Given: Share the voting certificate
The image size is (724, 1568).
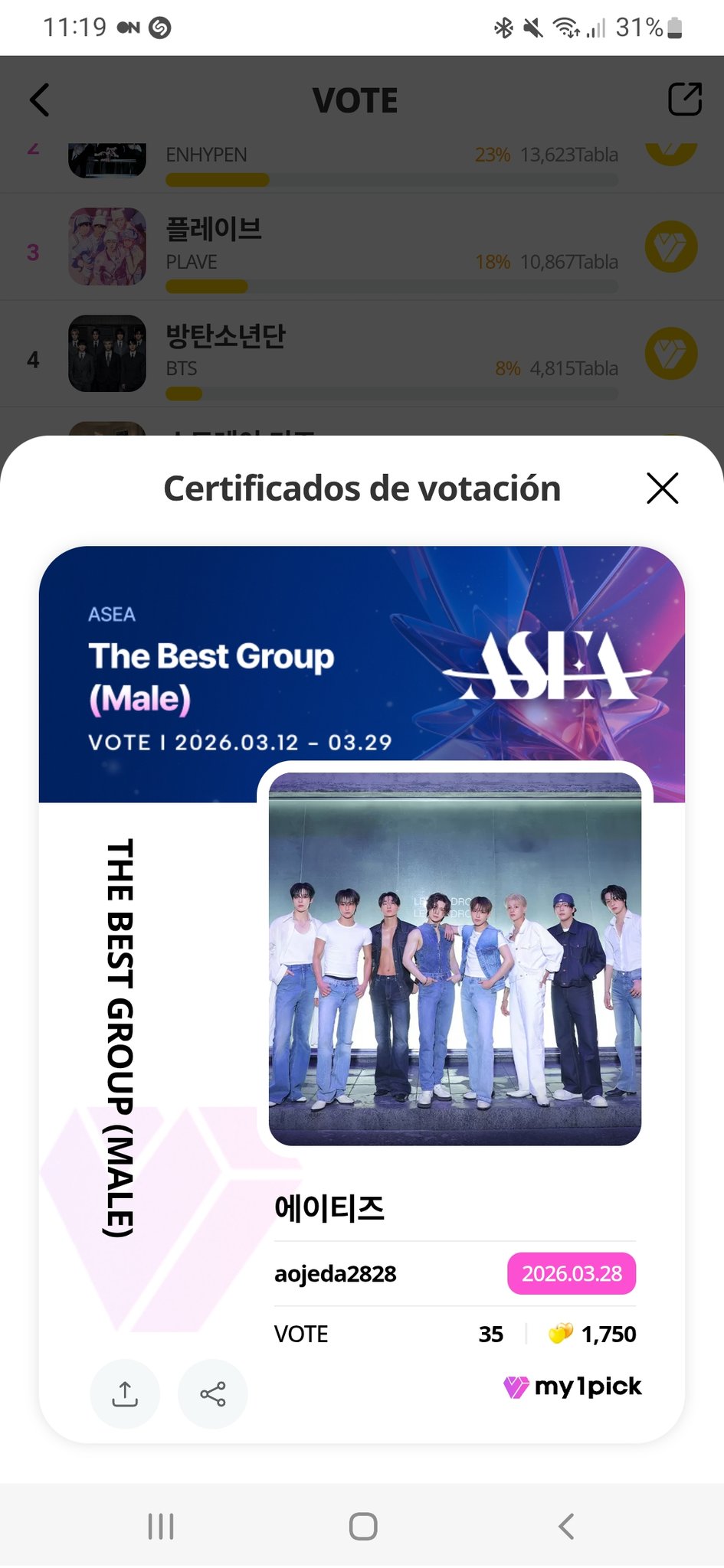Looking at the screenshot, I should (x=212, y=1393).
